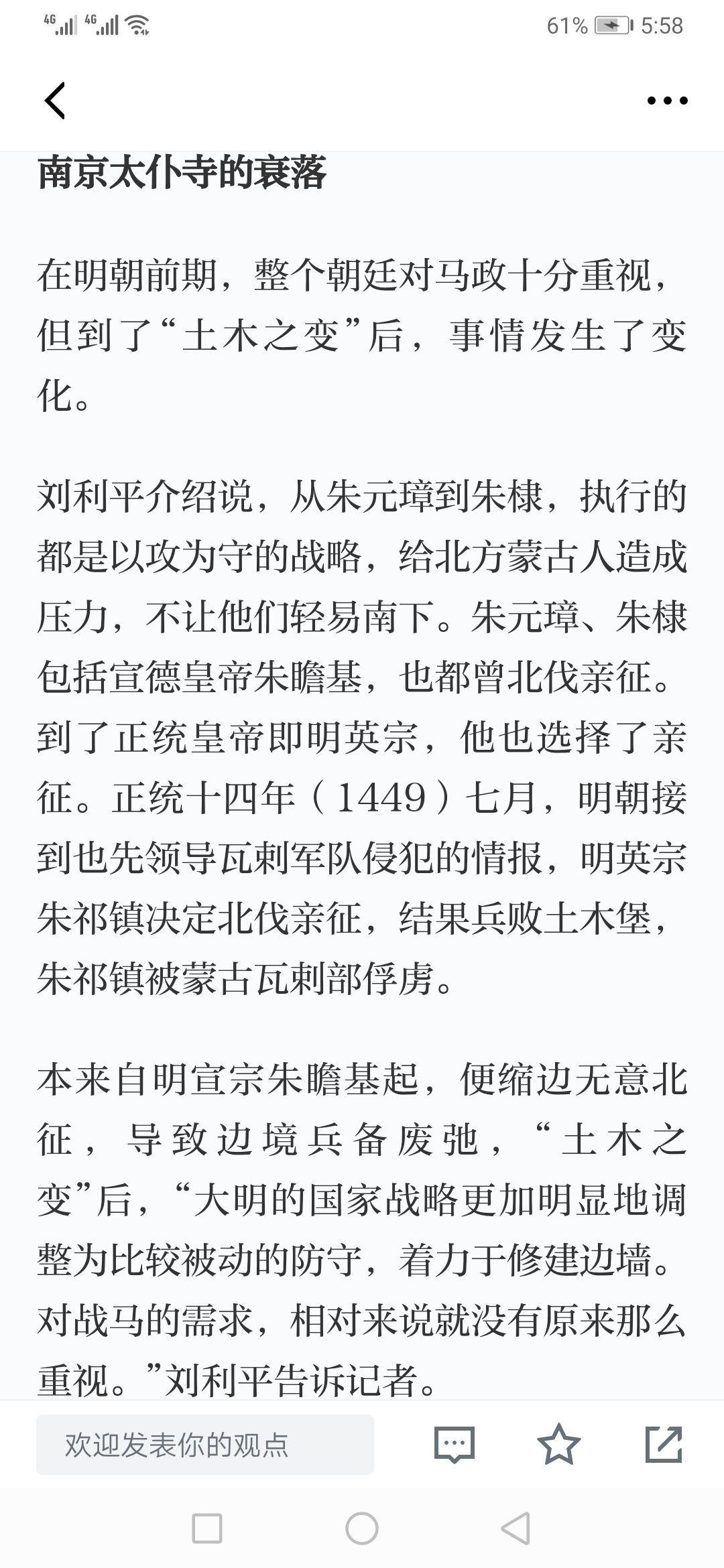Go back using the top-left arrow
The height and width of the screenshot is (1568, 724).
coord(55,101)
